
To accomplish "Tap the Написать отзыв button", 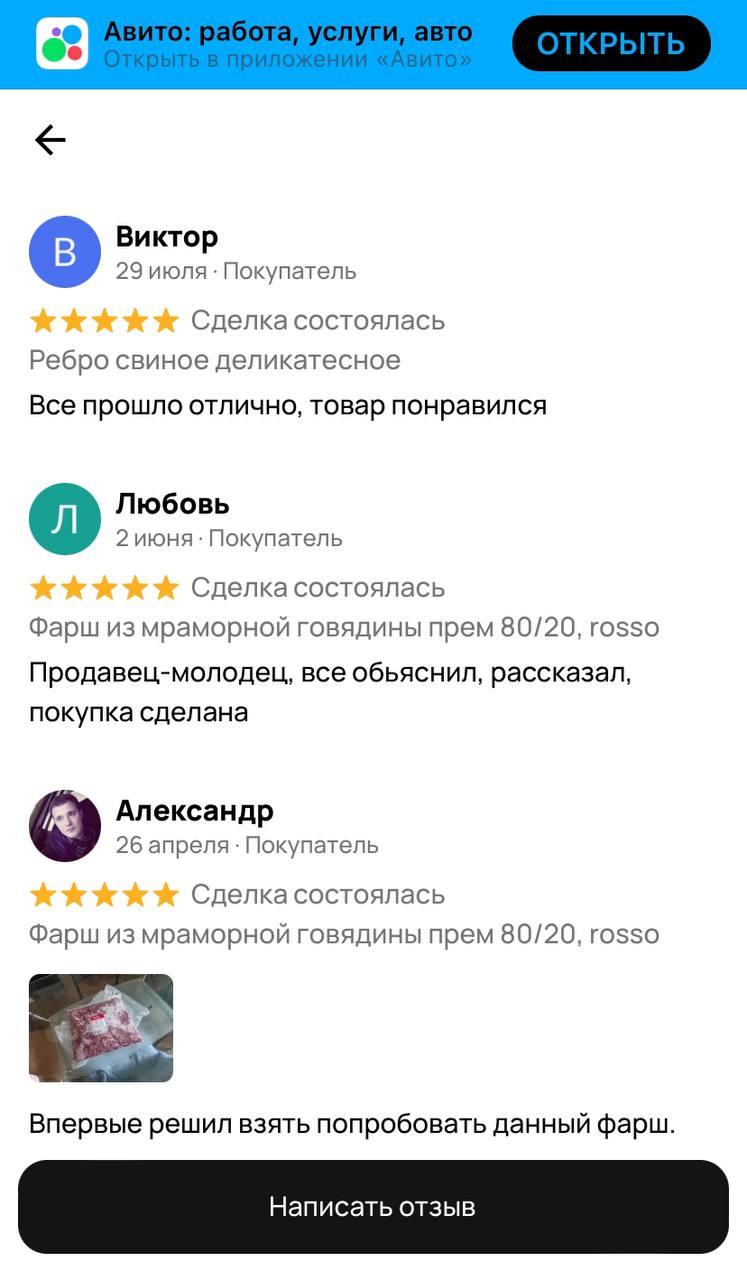I will 373,1206.
